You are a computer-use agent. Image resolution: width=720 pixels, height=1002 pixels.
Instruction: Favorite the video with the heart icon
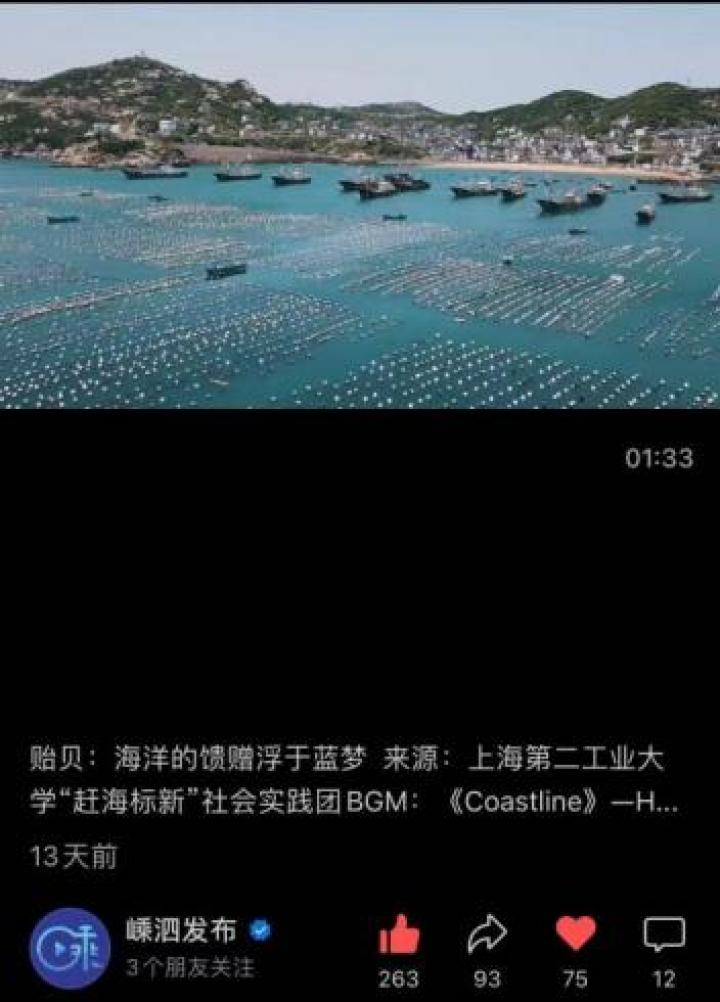576,933
